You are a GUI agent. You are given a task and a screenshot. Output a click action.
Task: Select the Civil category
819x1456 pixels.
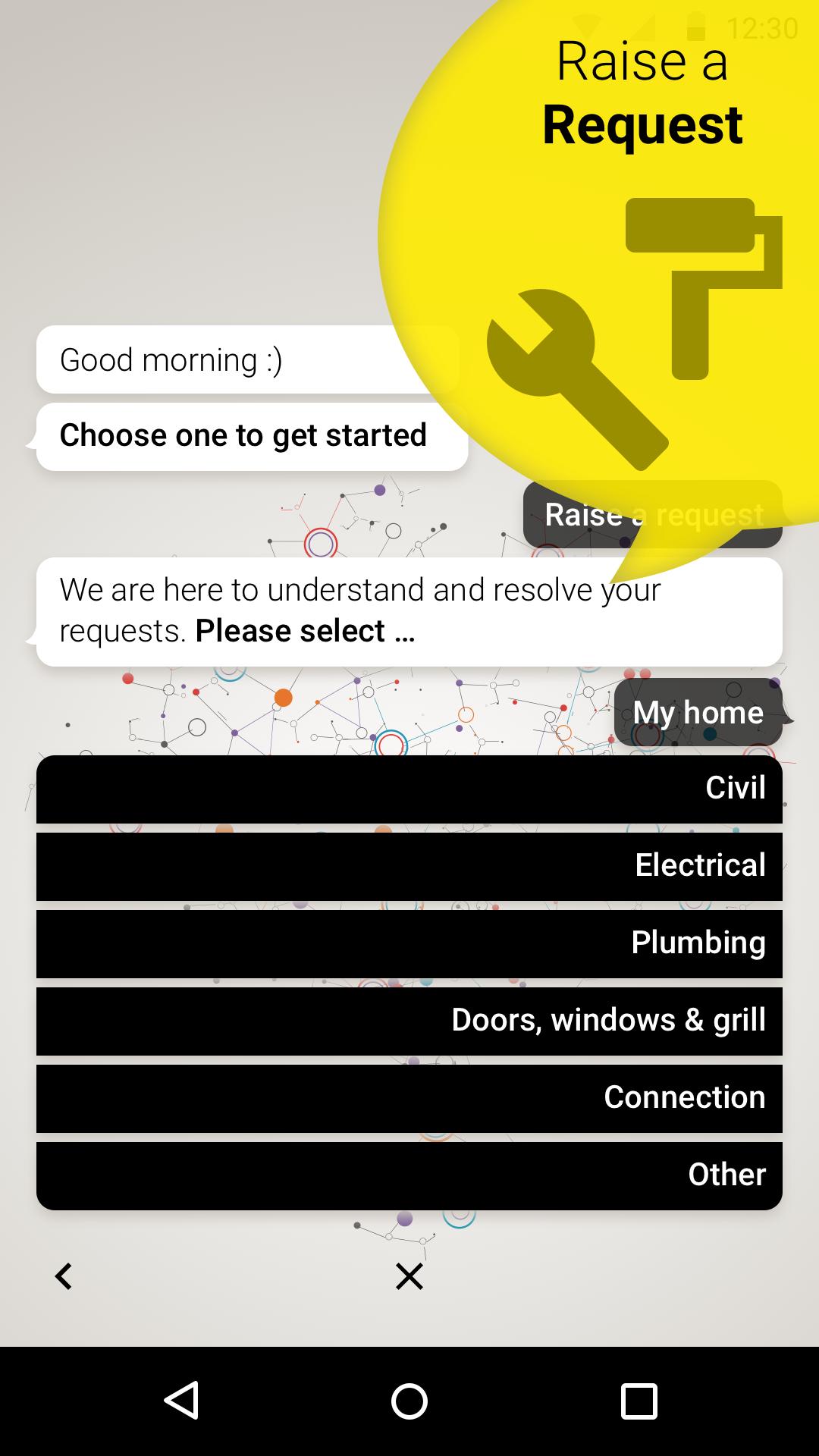point(409,789)
